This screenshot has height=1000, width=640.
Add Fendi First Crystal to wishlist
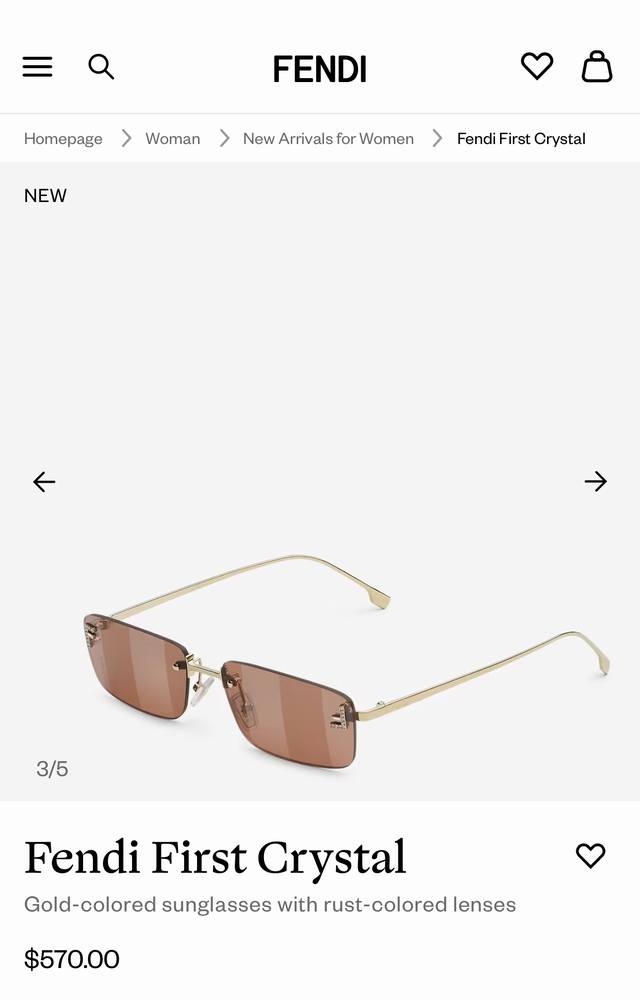[x=590, y=855]
